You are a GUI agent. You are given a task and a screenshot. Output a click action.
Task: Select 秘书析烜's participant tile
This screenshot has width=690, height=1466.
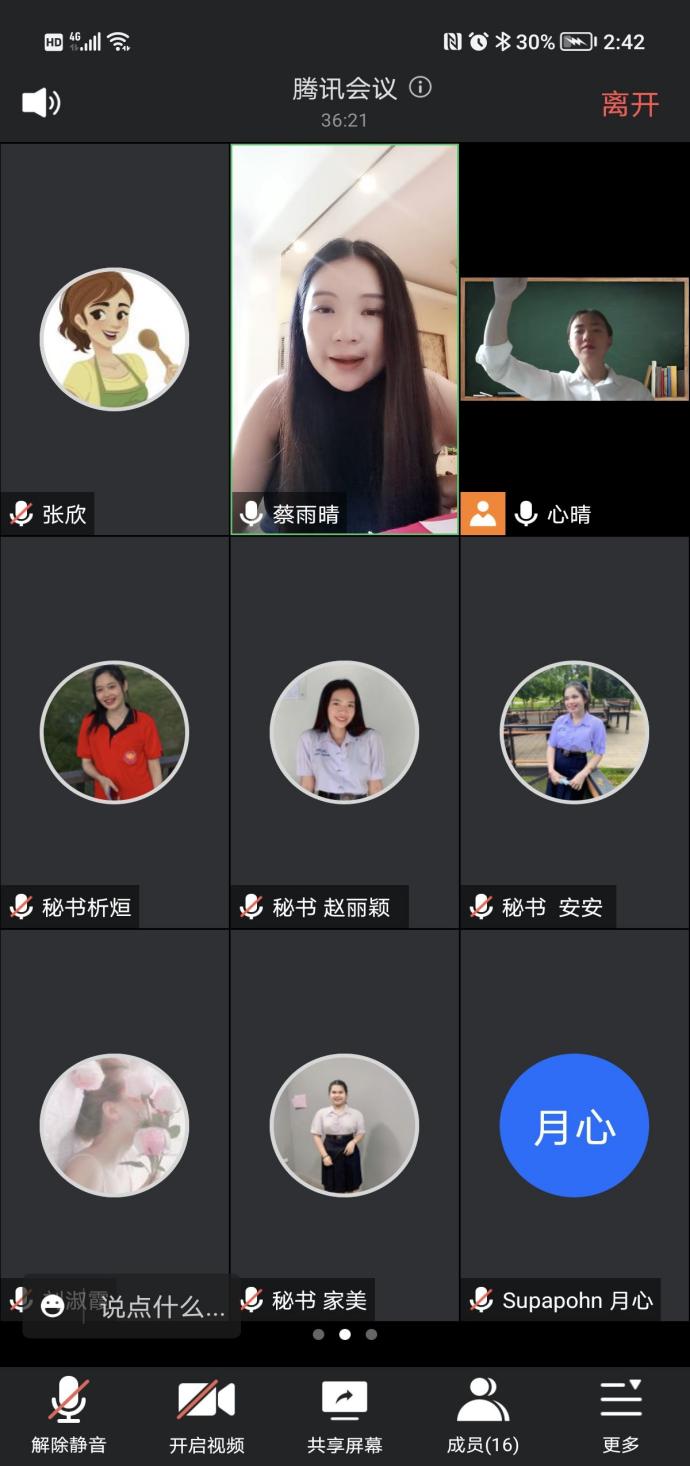[x=114, y=732]
